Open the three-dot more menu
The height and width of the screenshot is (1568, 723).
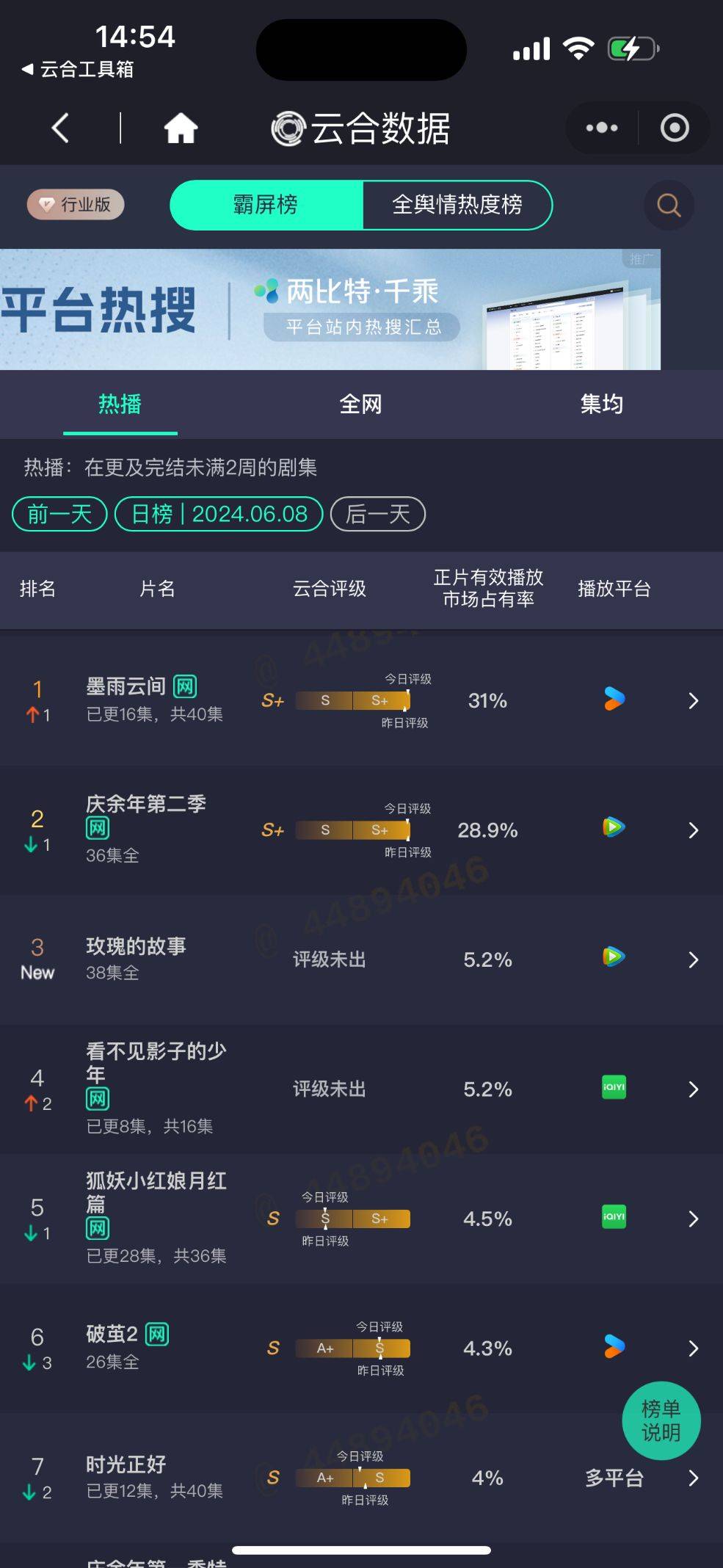click(x=602, y=128)
